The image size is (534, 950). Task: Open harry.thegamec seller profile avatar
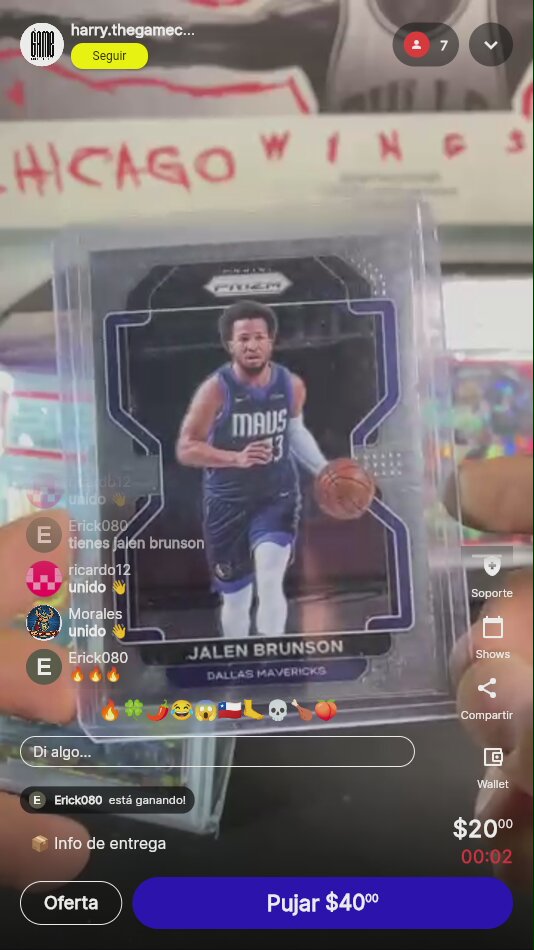pos(42,44)
